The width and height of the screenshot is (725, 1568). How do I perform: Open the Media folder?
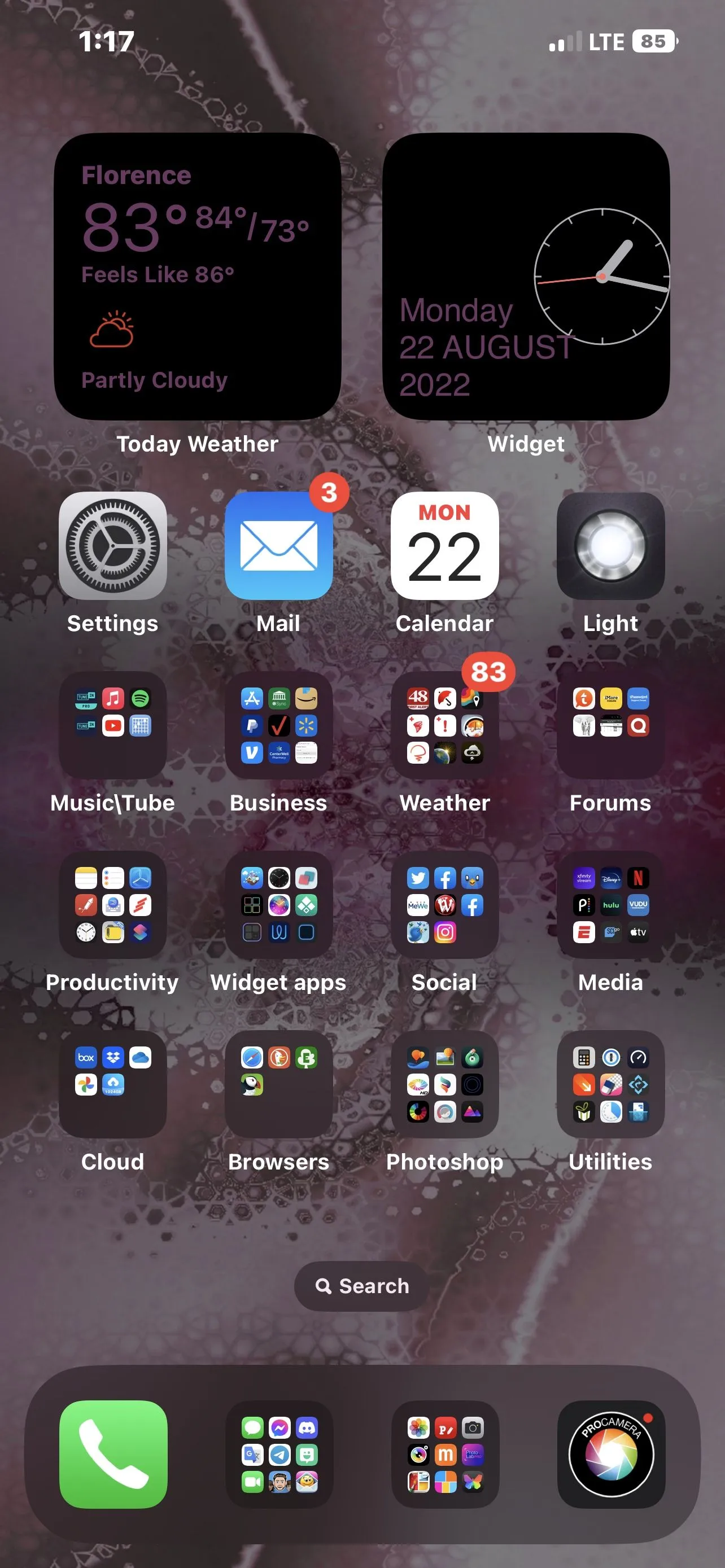coord(610,905)
